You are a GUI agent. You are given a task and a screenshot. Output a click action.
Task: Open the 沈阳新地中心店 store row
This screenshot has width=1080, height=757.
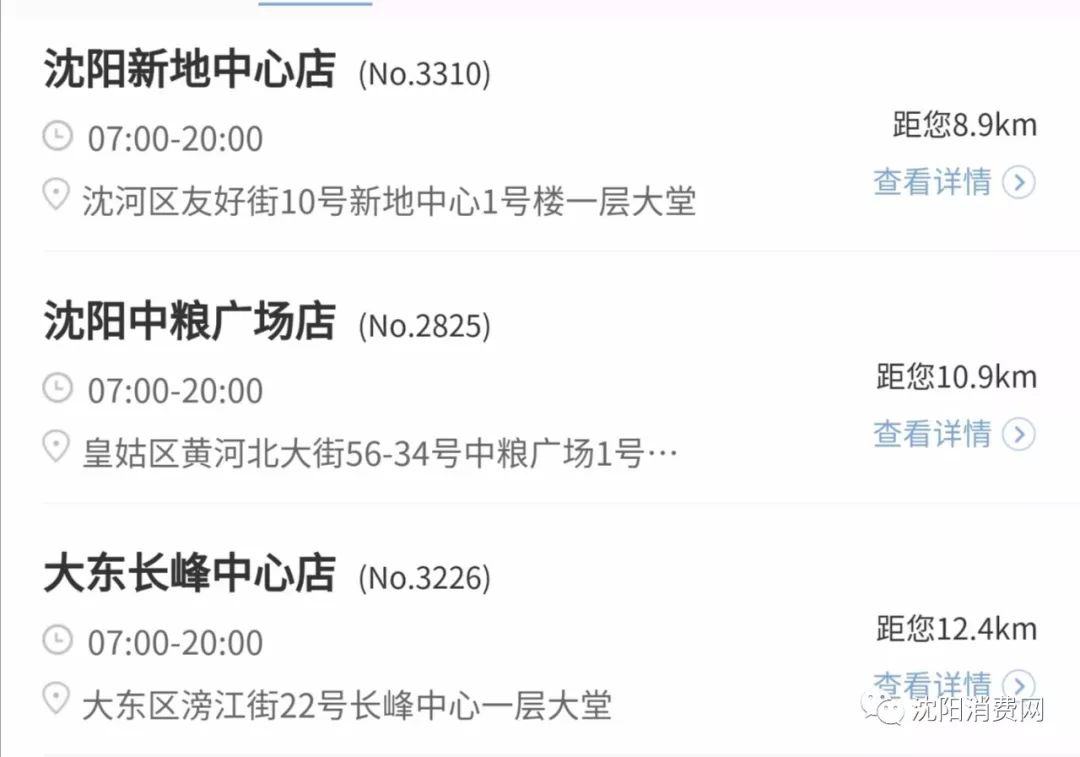click(190, 72)
